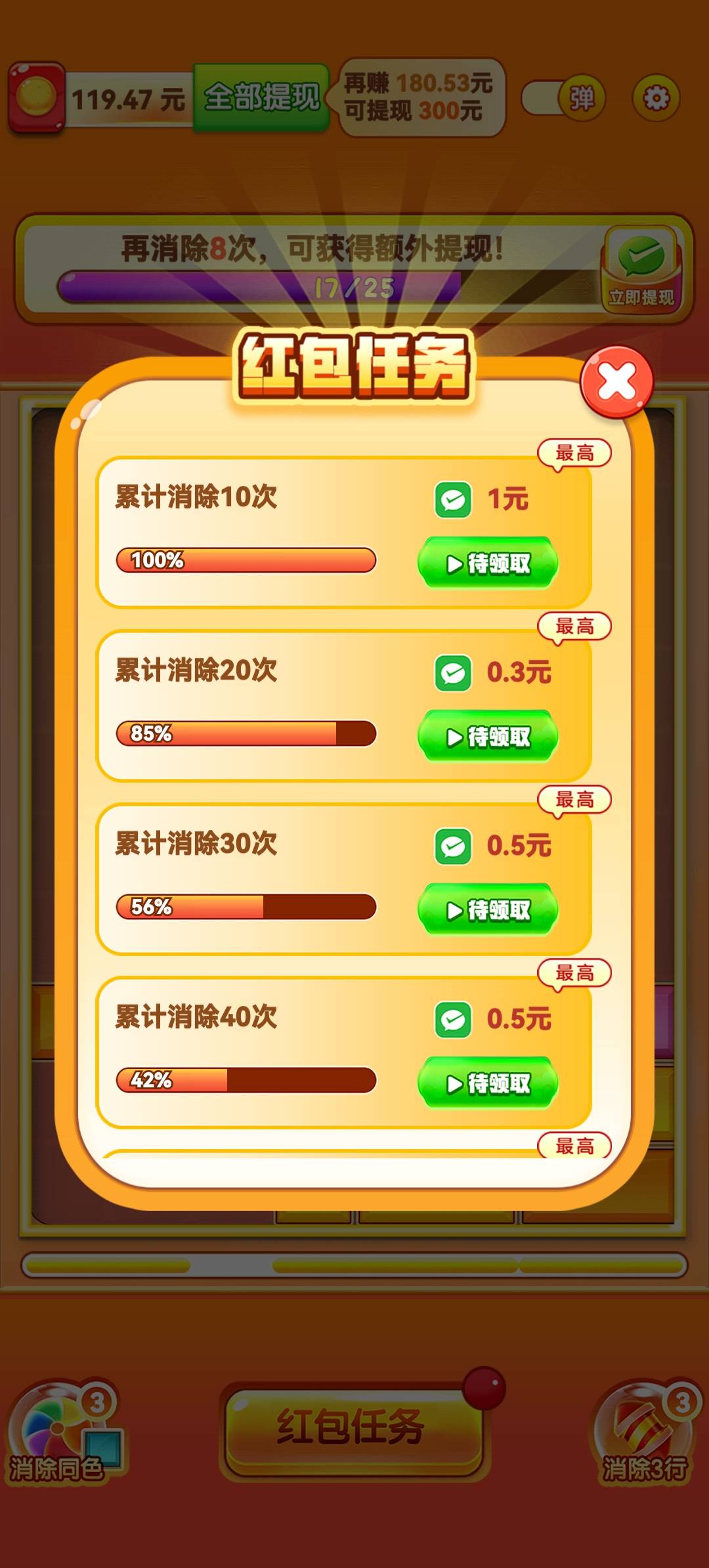This screenshot has height=1568, width=709.
Task: Claim reward for 累计消除30次
Action: [488, 910]
